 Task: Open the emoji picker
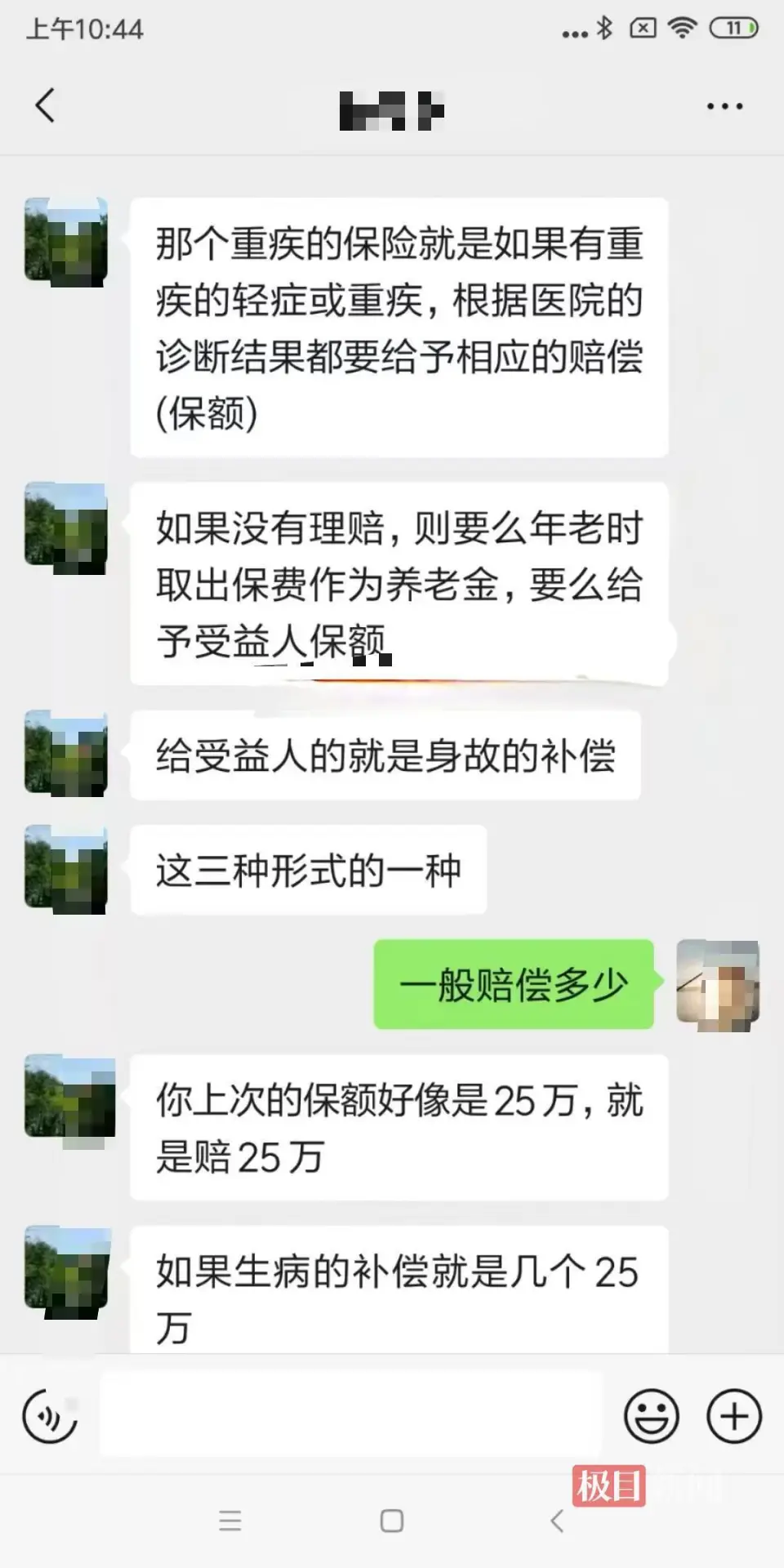tap(651, 1416)
